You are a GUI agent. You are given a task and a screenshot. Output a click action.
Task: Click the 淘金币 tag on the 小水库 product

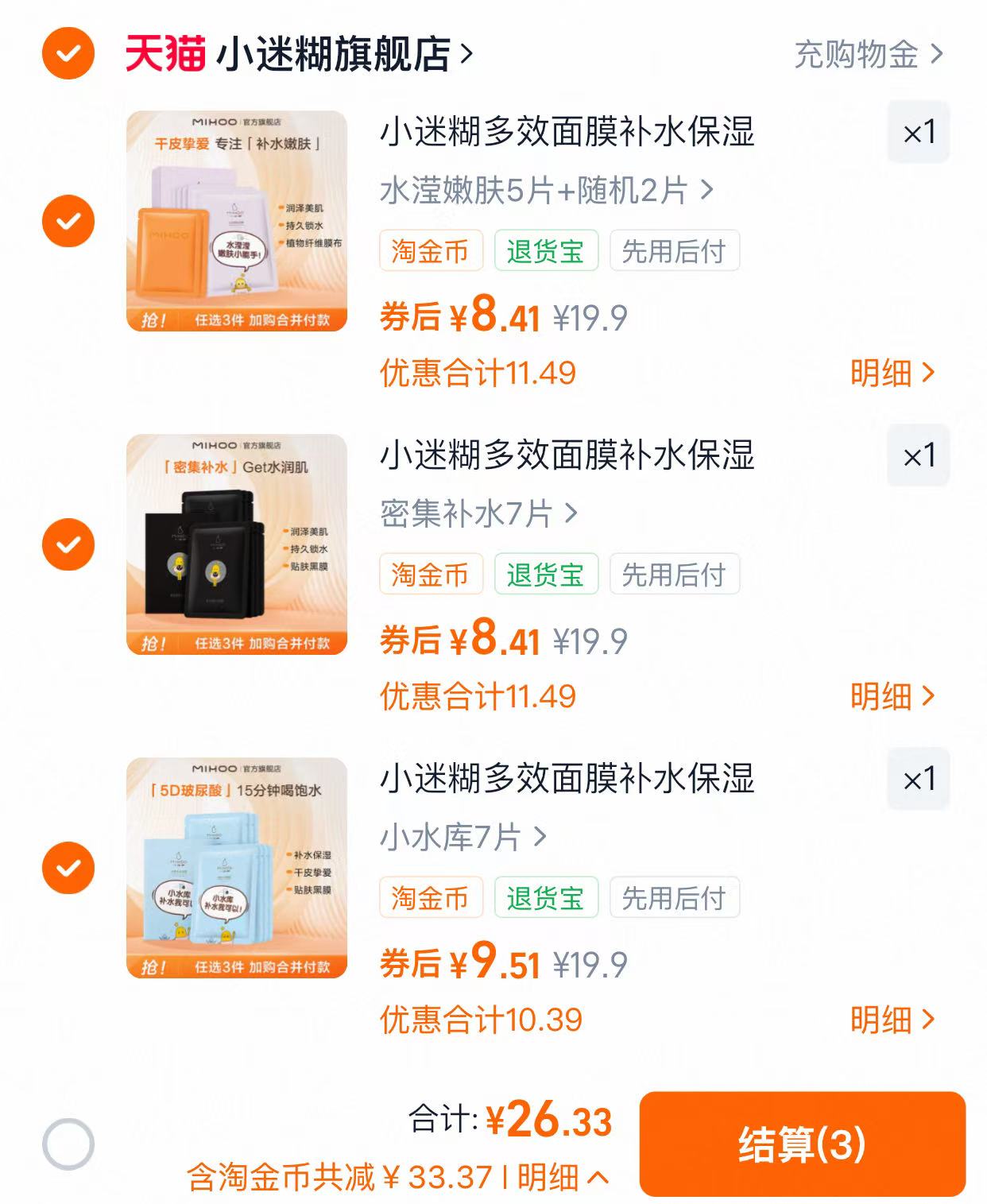[x=432, y=897]
